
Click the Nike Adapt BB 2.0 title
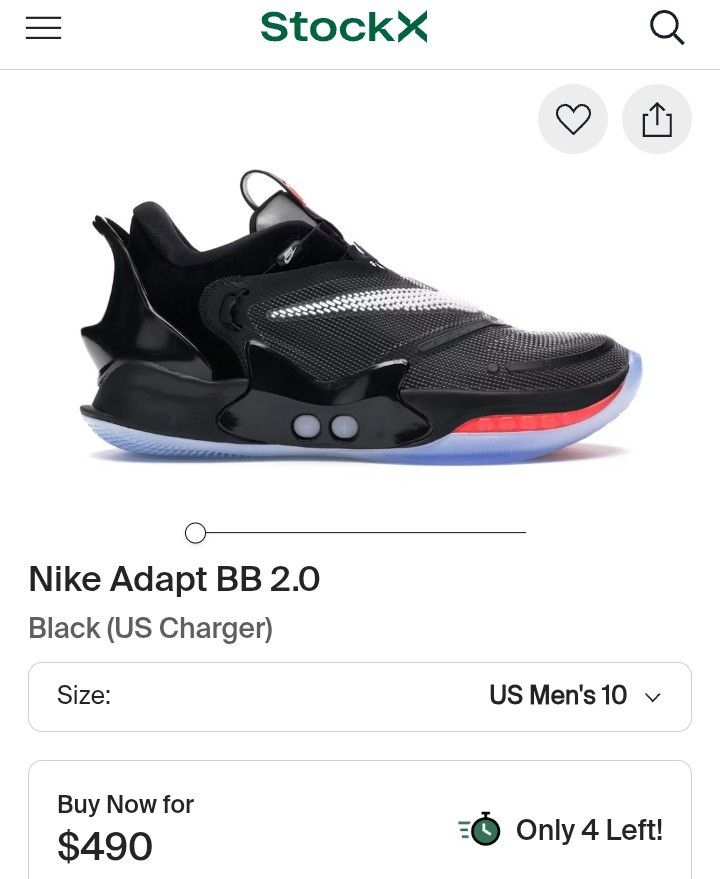(175, 580)
